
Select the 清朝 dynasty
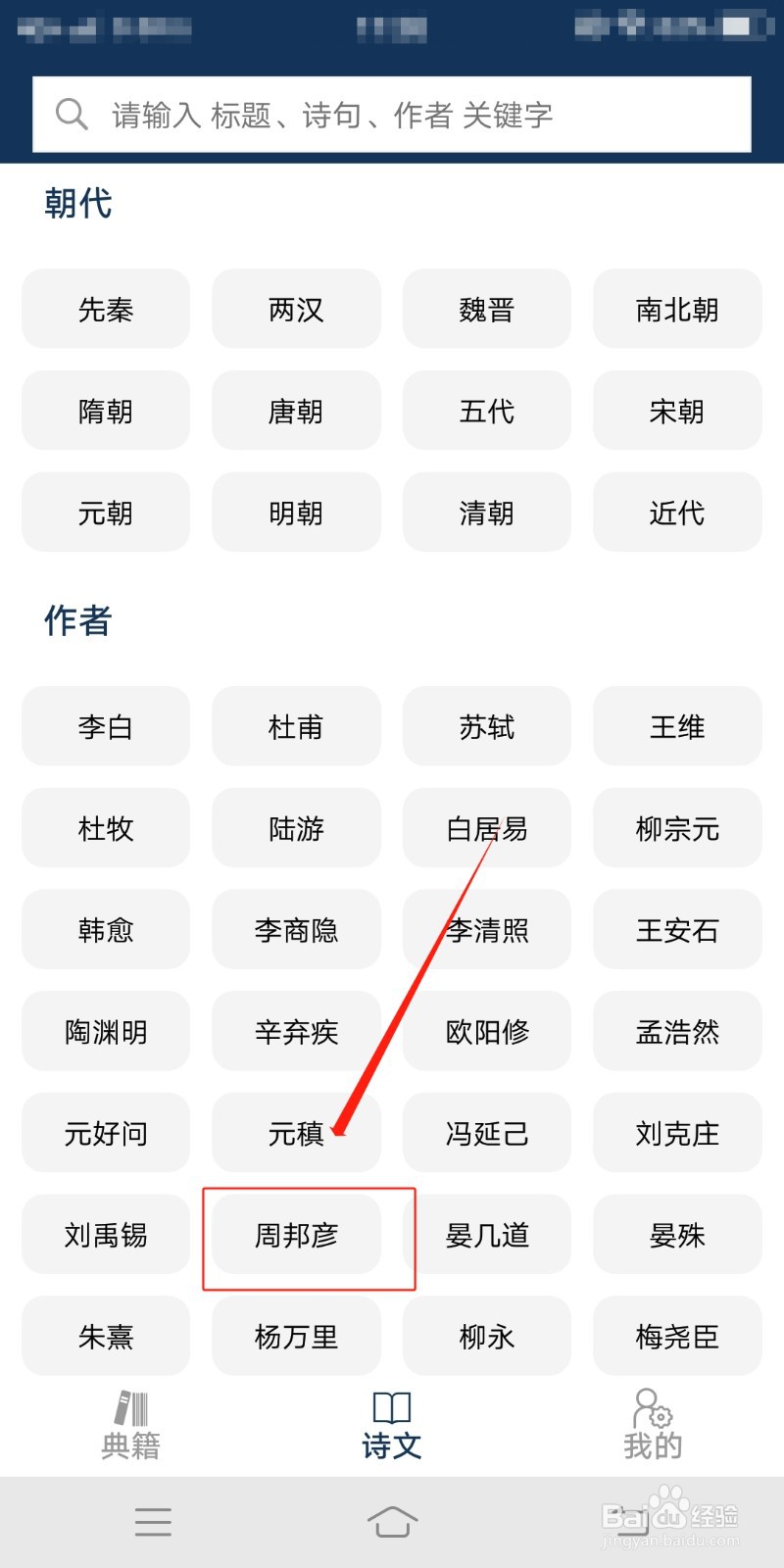coord(486,512)
